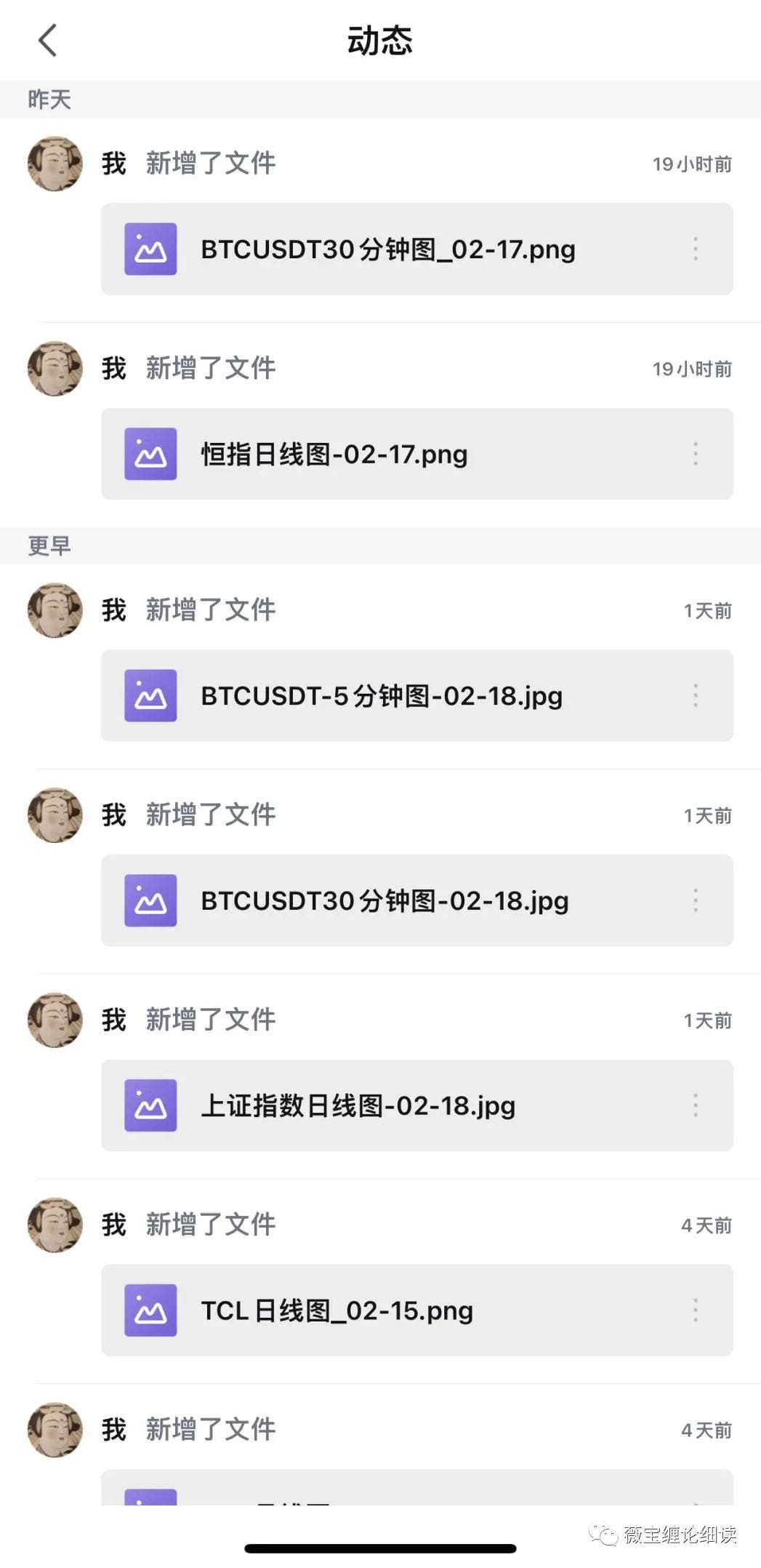Open file BTCUSDT30分钟图-02-18.jpg
The height and width of the screenshot is (1568, 761).
click(416, 900)
